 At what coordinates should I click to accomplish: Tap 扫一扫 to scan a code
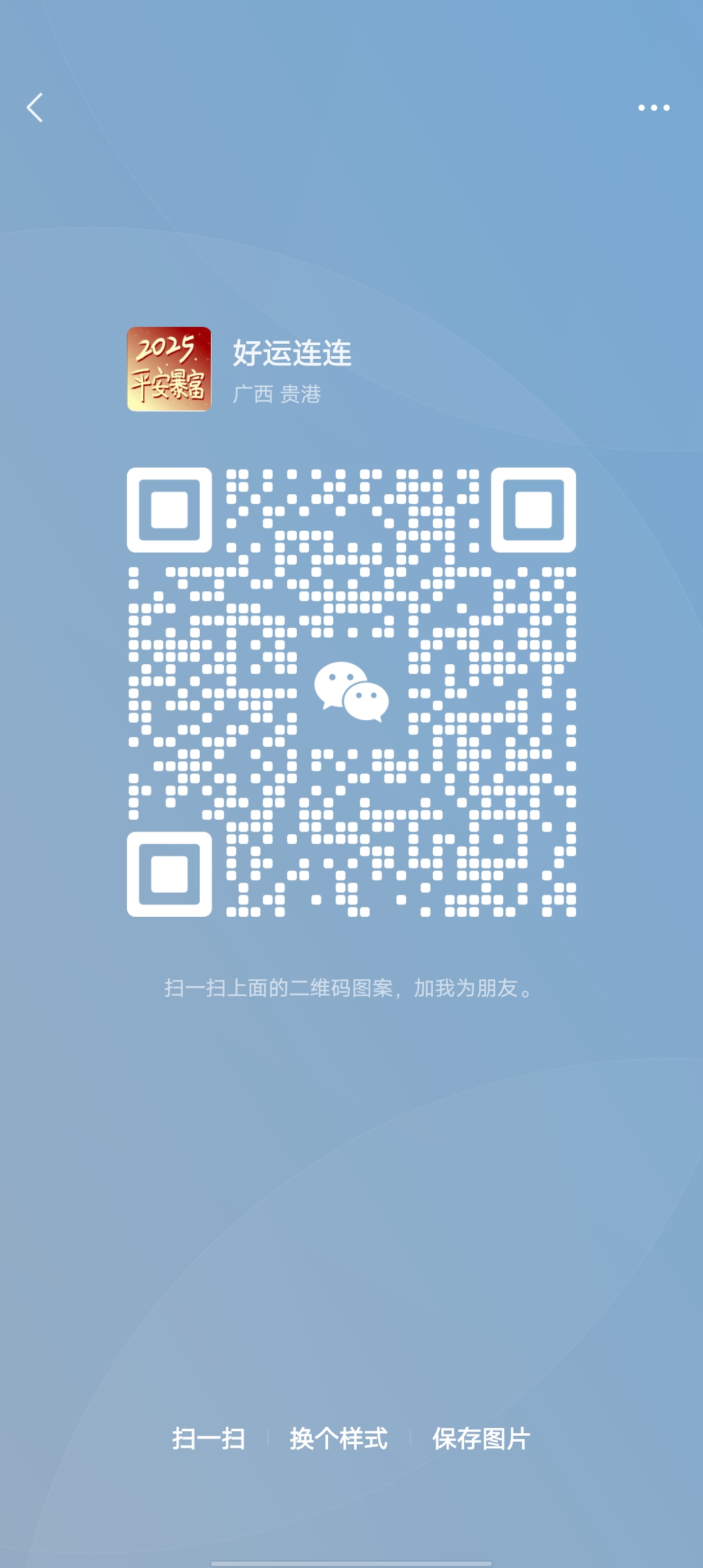click(209, 1438)
